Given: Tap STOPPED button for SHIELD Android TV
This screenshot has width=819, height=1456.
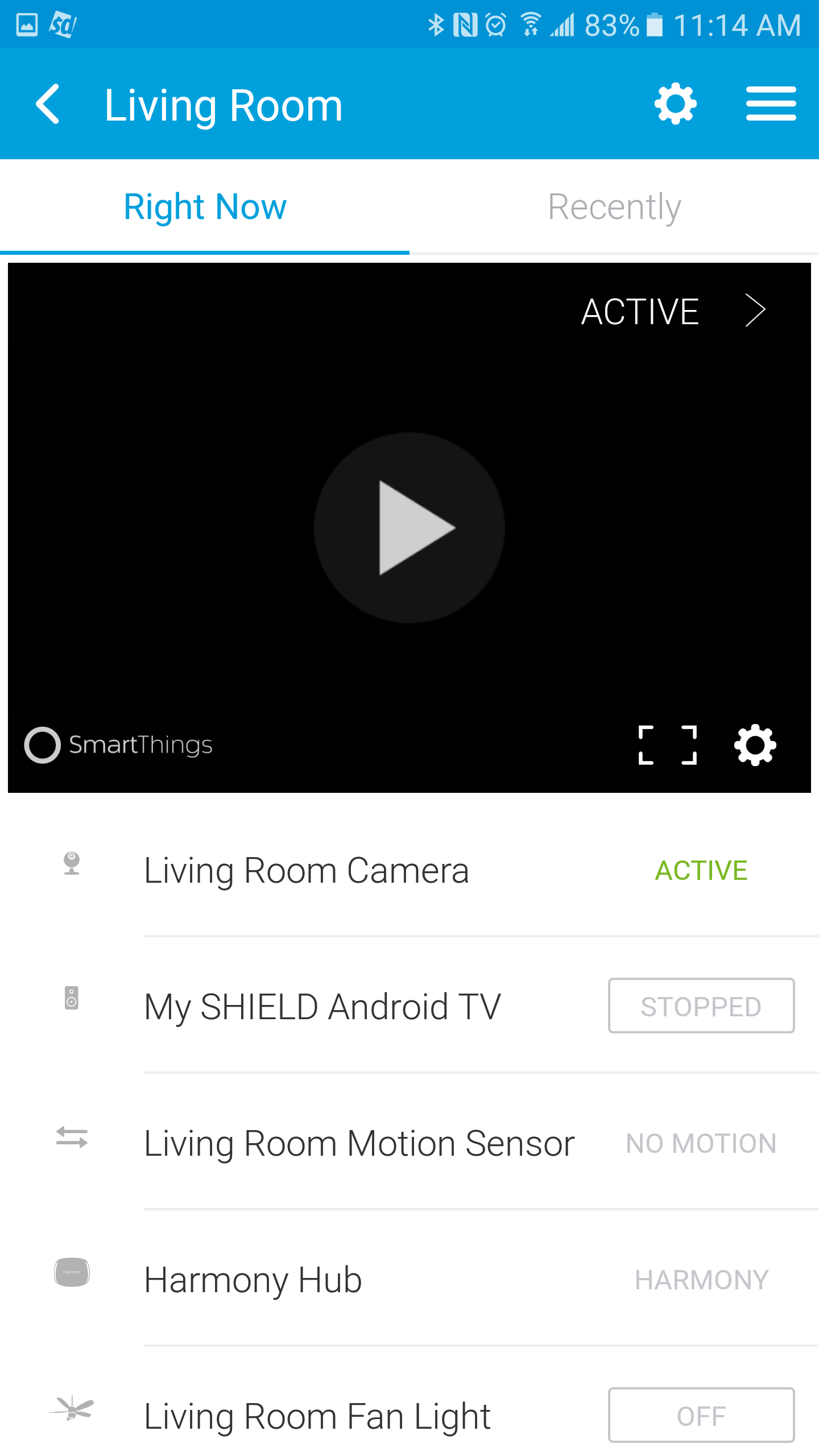Looking at the screenshot, I should (x=701, y=1006).
